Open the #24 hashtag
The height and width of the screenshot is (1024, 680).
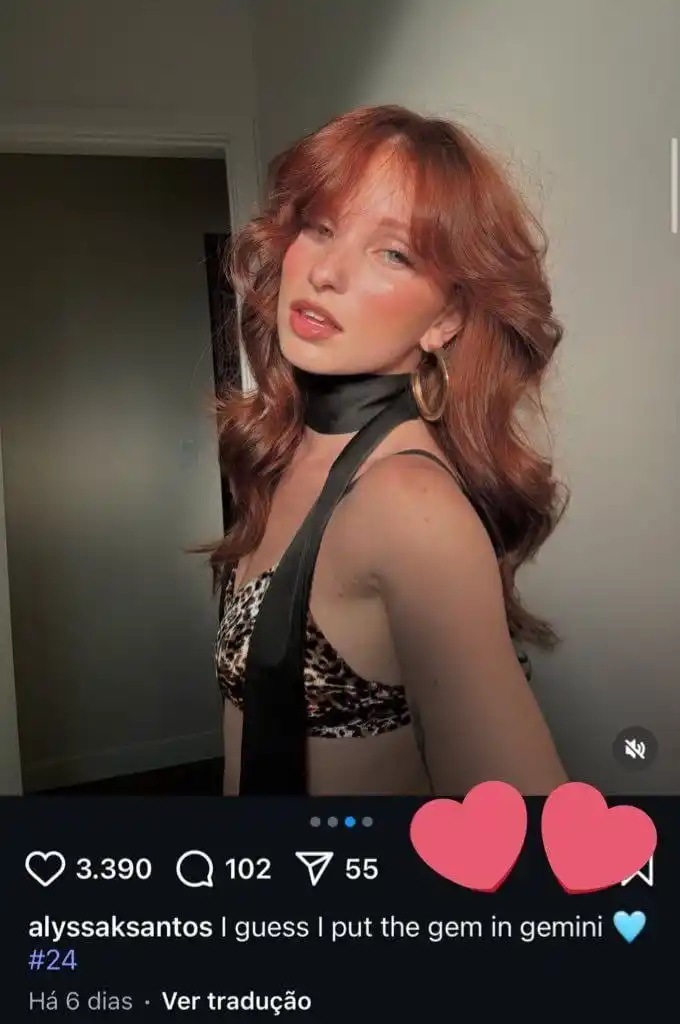52,960
